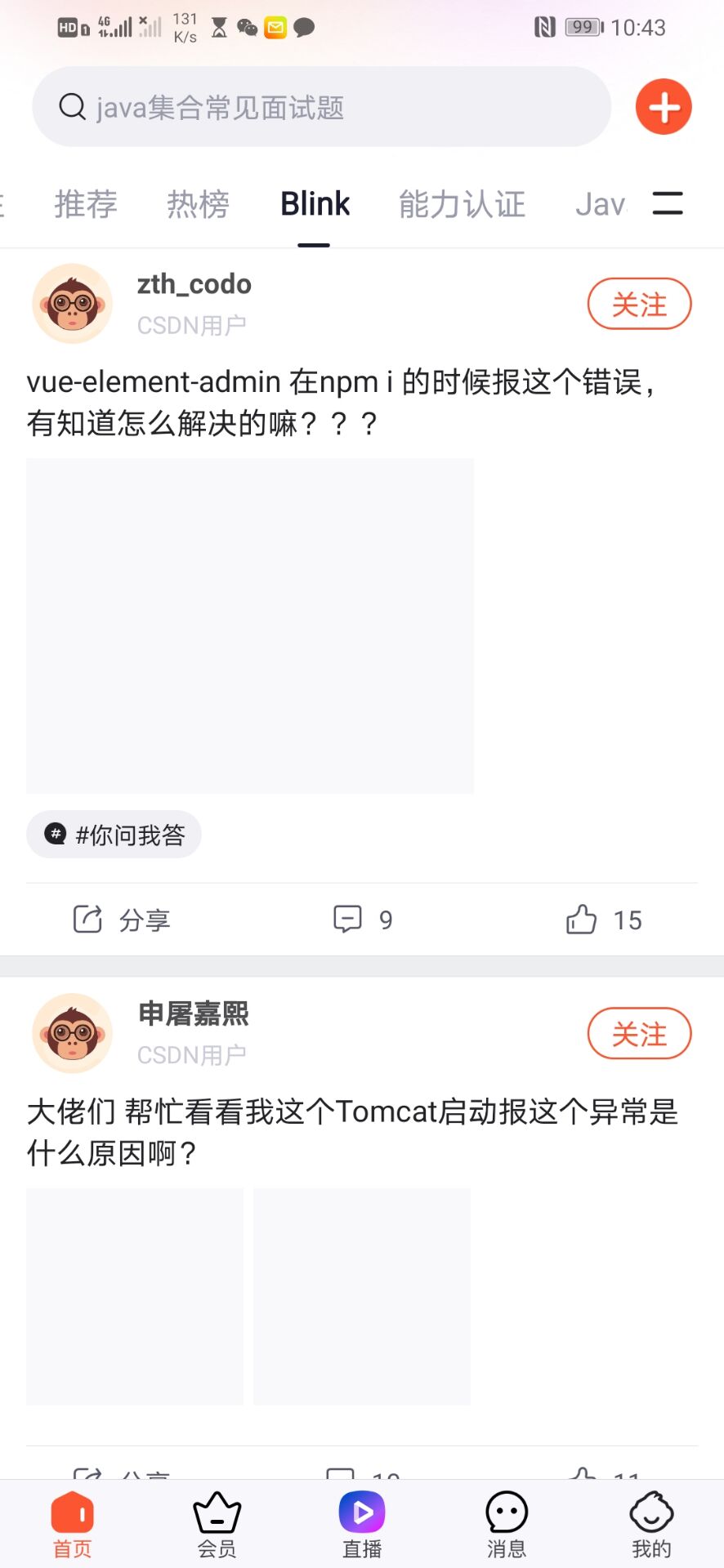Follow user 申屠嘉熙
This screenshot has width=724, height=1568.
[x=639, y=1034]
